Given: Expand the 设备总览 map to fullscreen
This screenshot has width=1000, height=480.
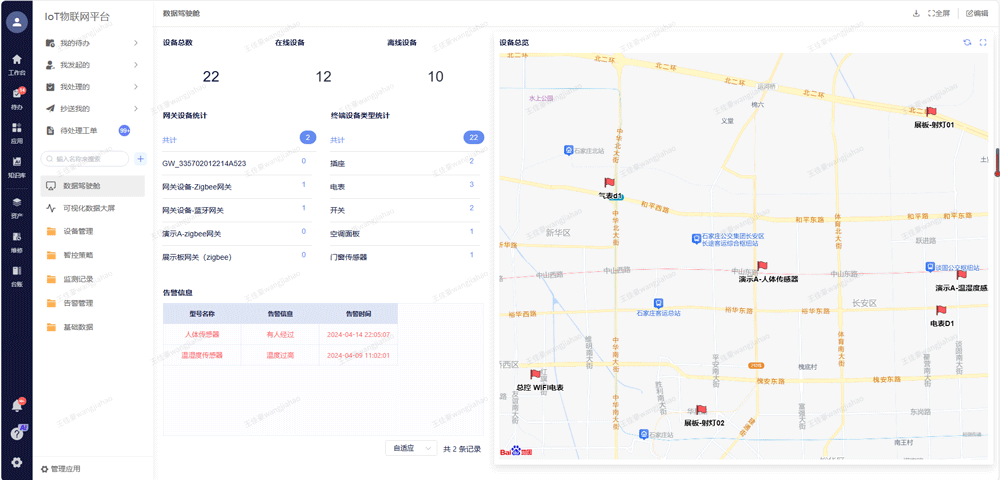Looking at the screenshot, I should pyautogui.click(x=982, y=42).
